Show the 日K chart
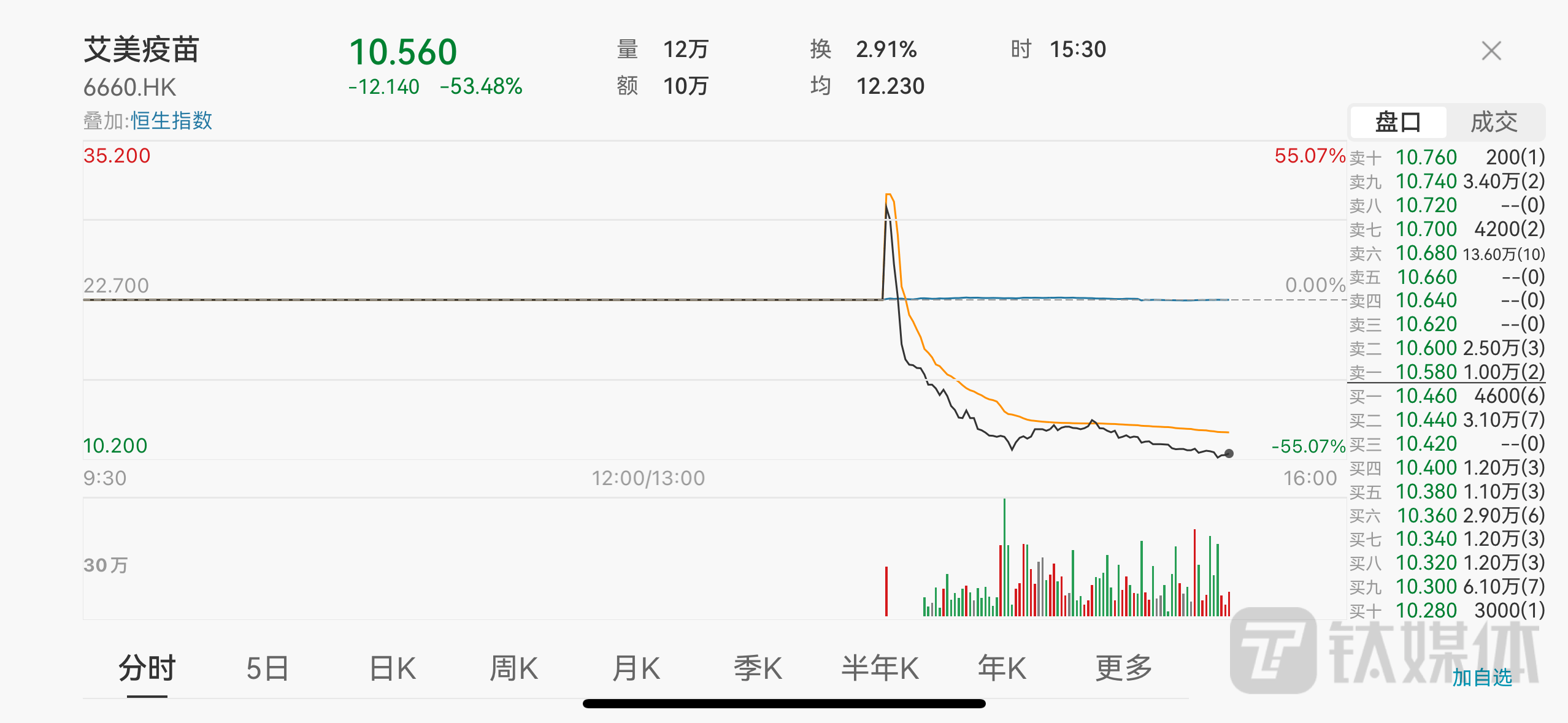 pos(393,668)
